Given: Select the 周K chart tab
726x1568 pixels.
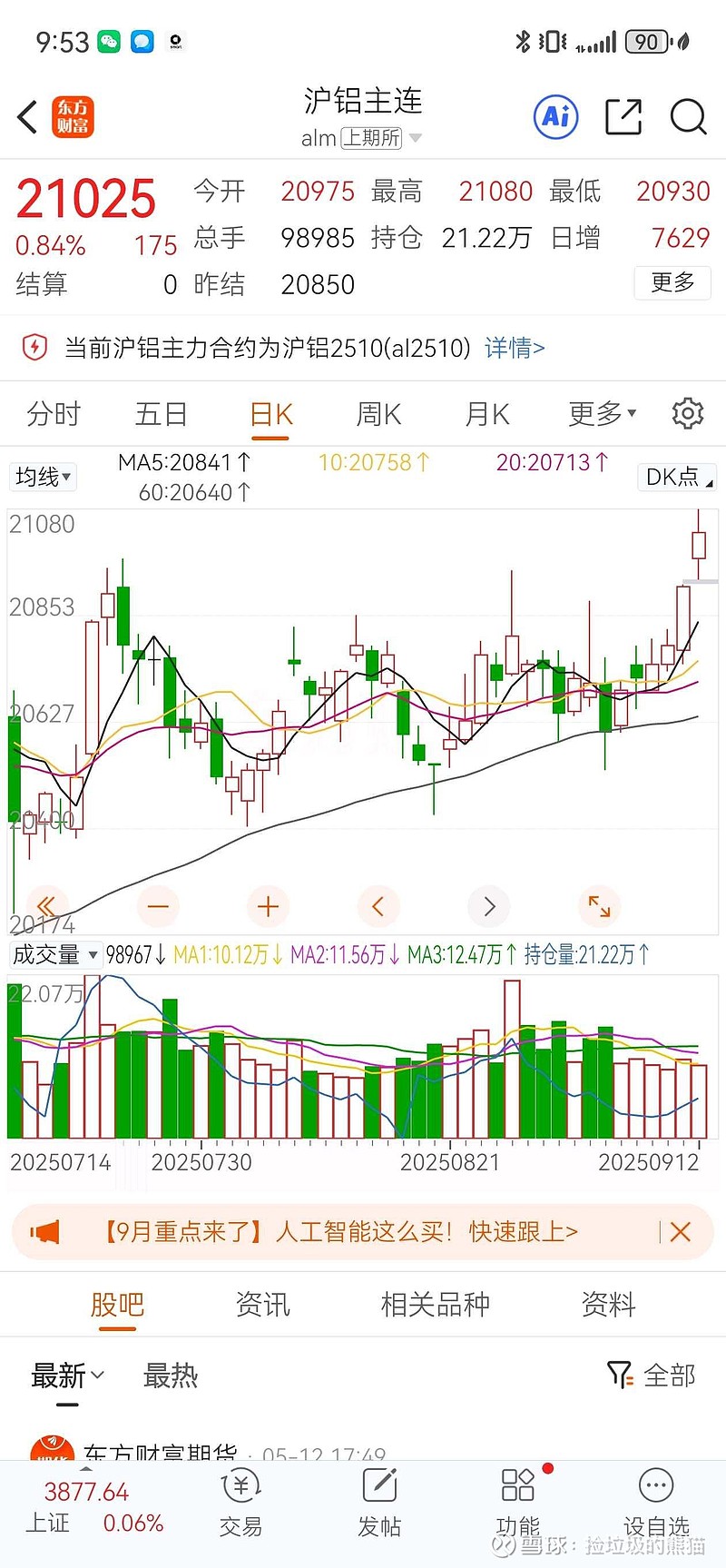Looking at the screenshot, I should click(x=378, y=414).
